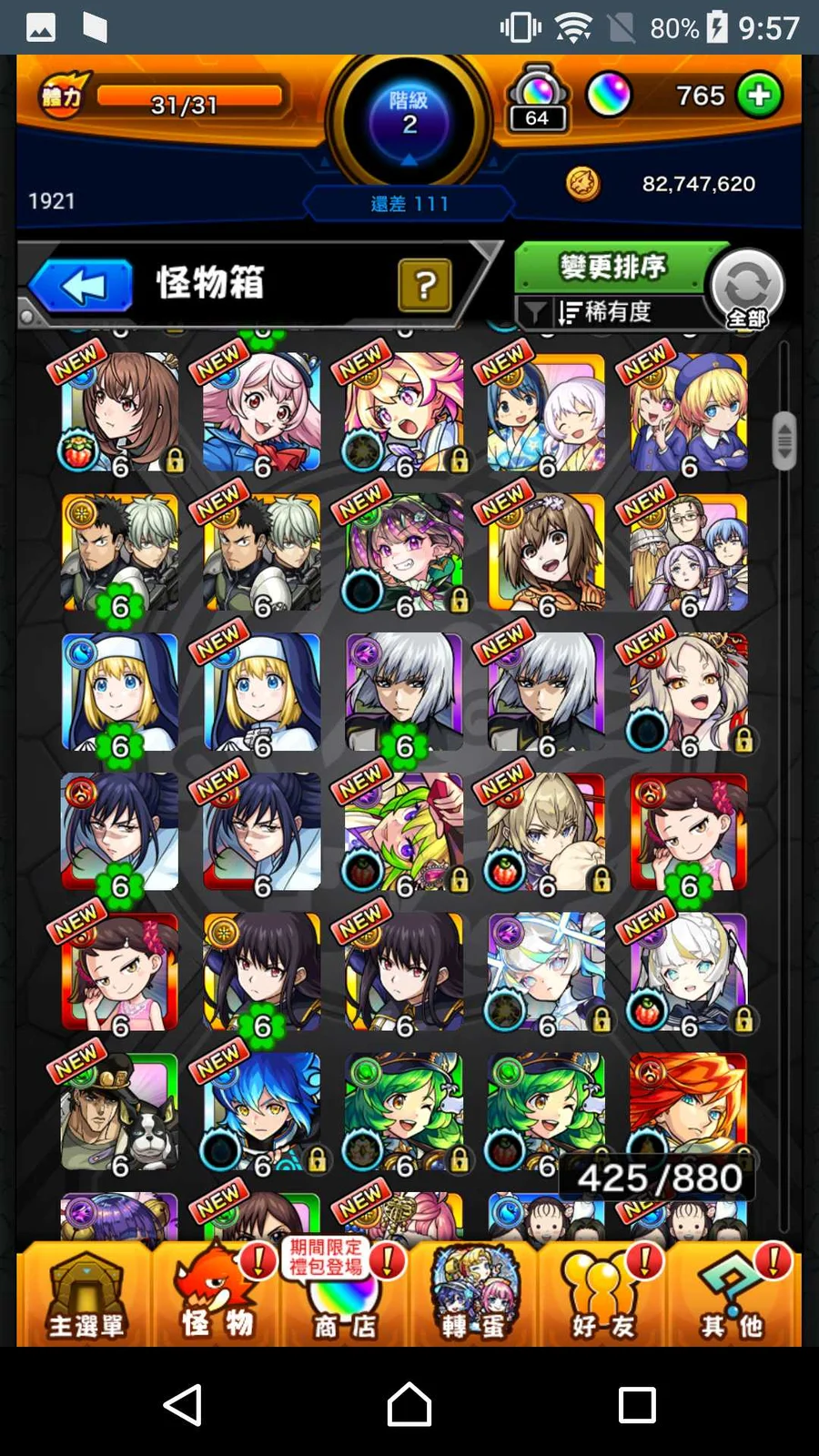This screenshot has height=1456, width=819.
Task: Select the NEW pink-haired girl in blue uniform
Action: tap(262, 411)
